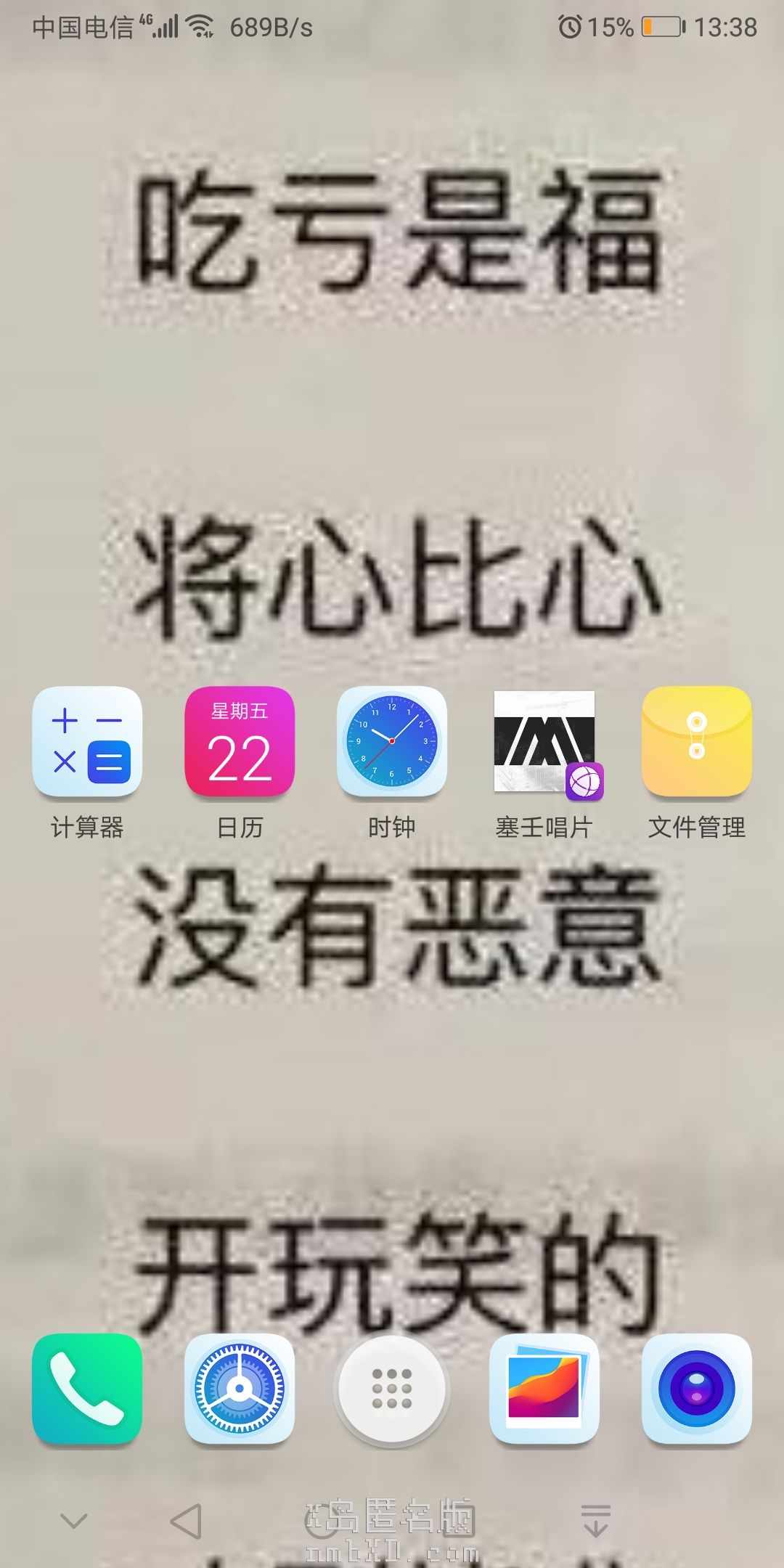Image resolution: width=784 pixels, height=1568 pixels.
Task: Launch the gallery app in the dock
Action: pos(544,1388)
